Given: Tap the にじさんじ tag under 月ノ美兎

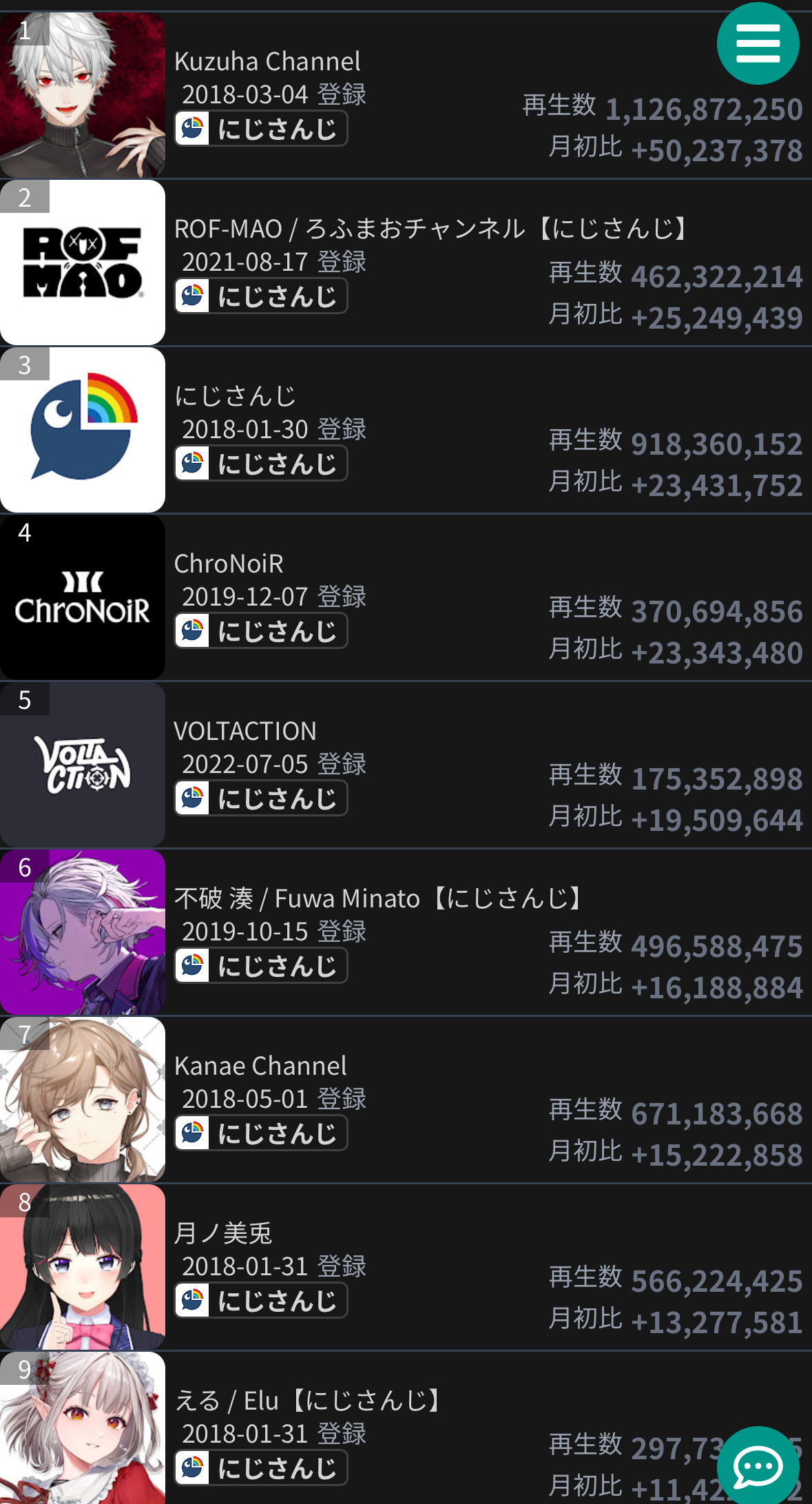Looking at the screenshot, I should (261, 1301).
